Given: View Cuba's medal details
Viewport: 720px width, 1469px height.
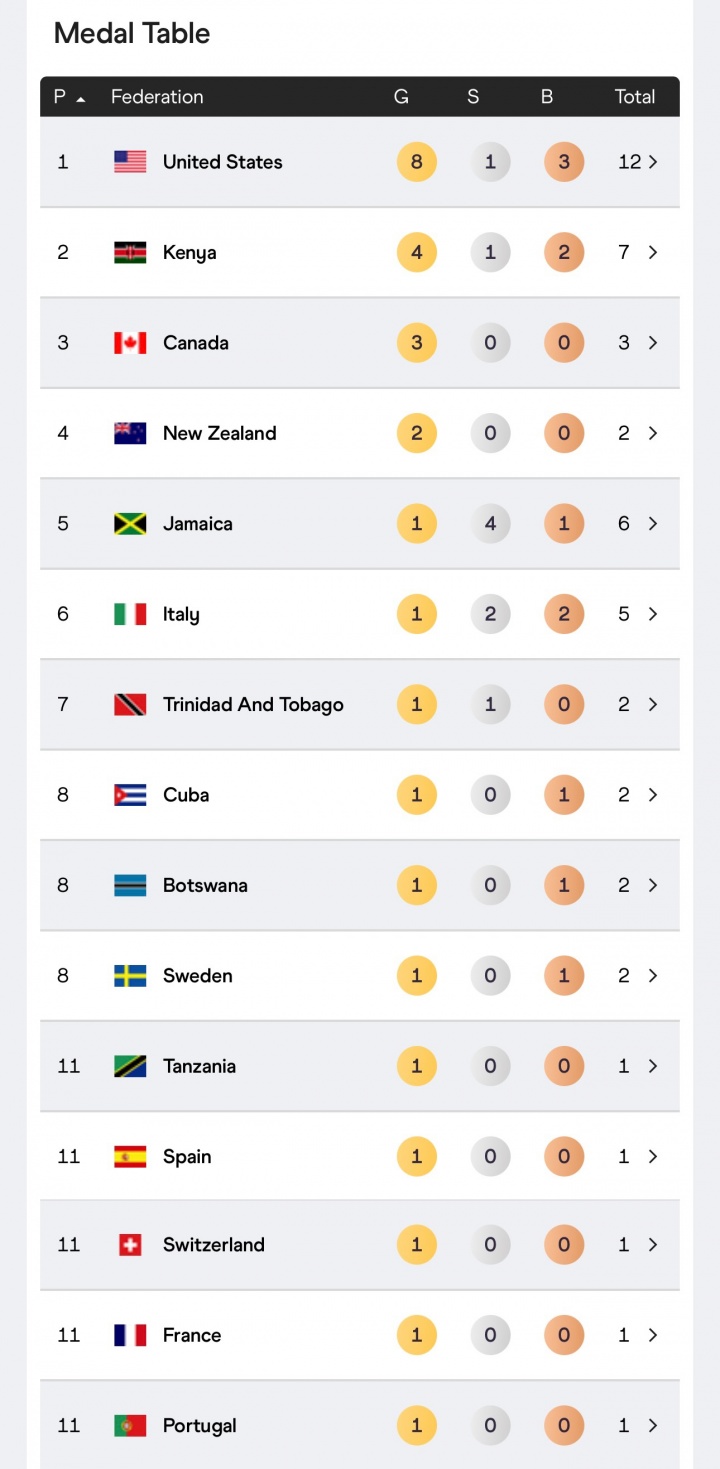Looking at the screenshot, I should [x=360, y=795].
